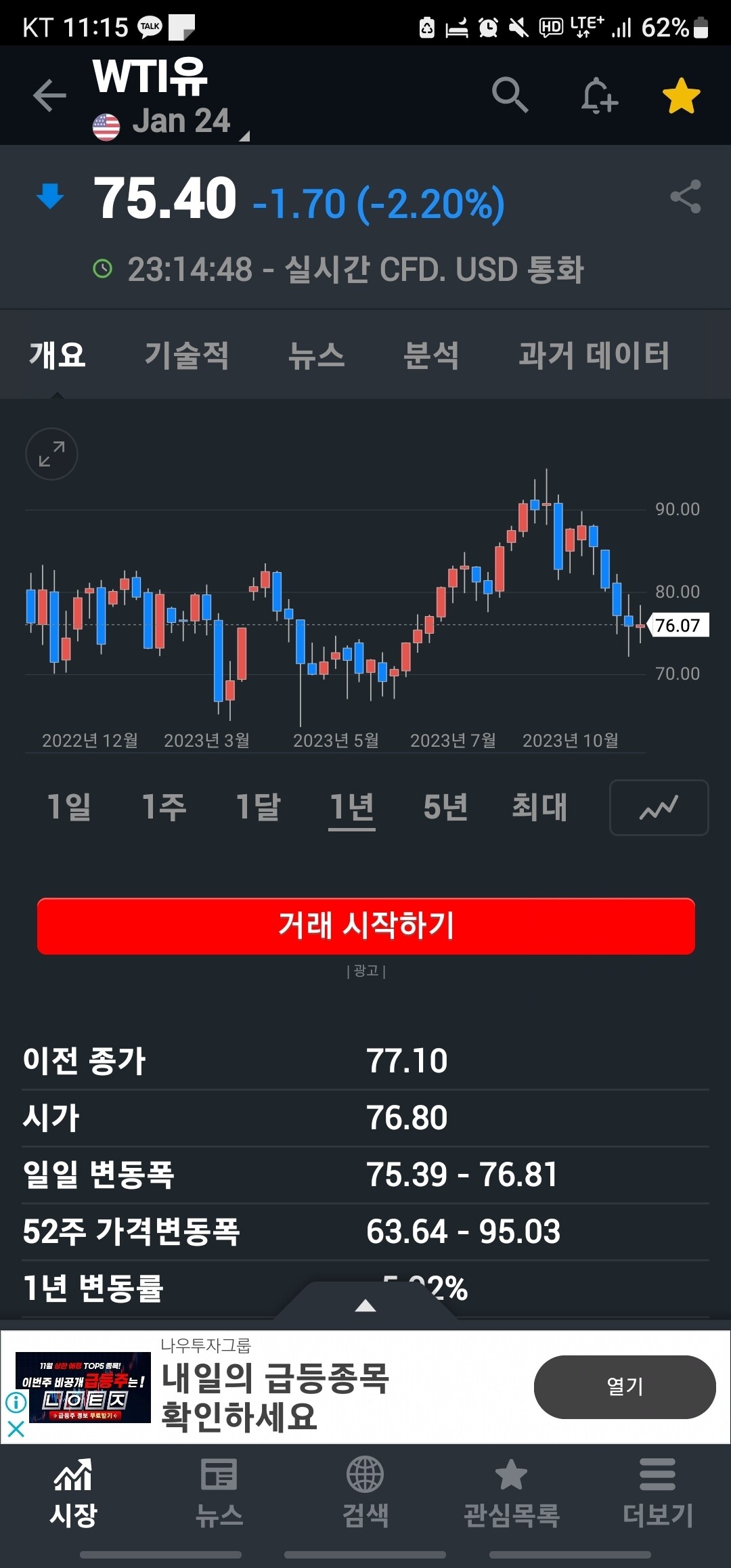731x1568 pixels.
Task: Switch chart style using the line chart icon
Action: click(x=658, y=808)
